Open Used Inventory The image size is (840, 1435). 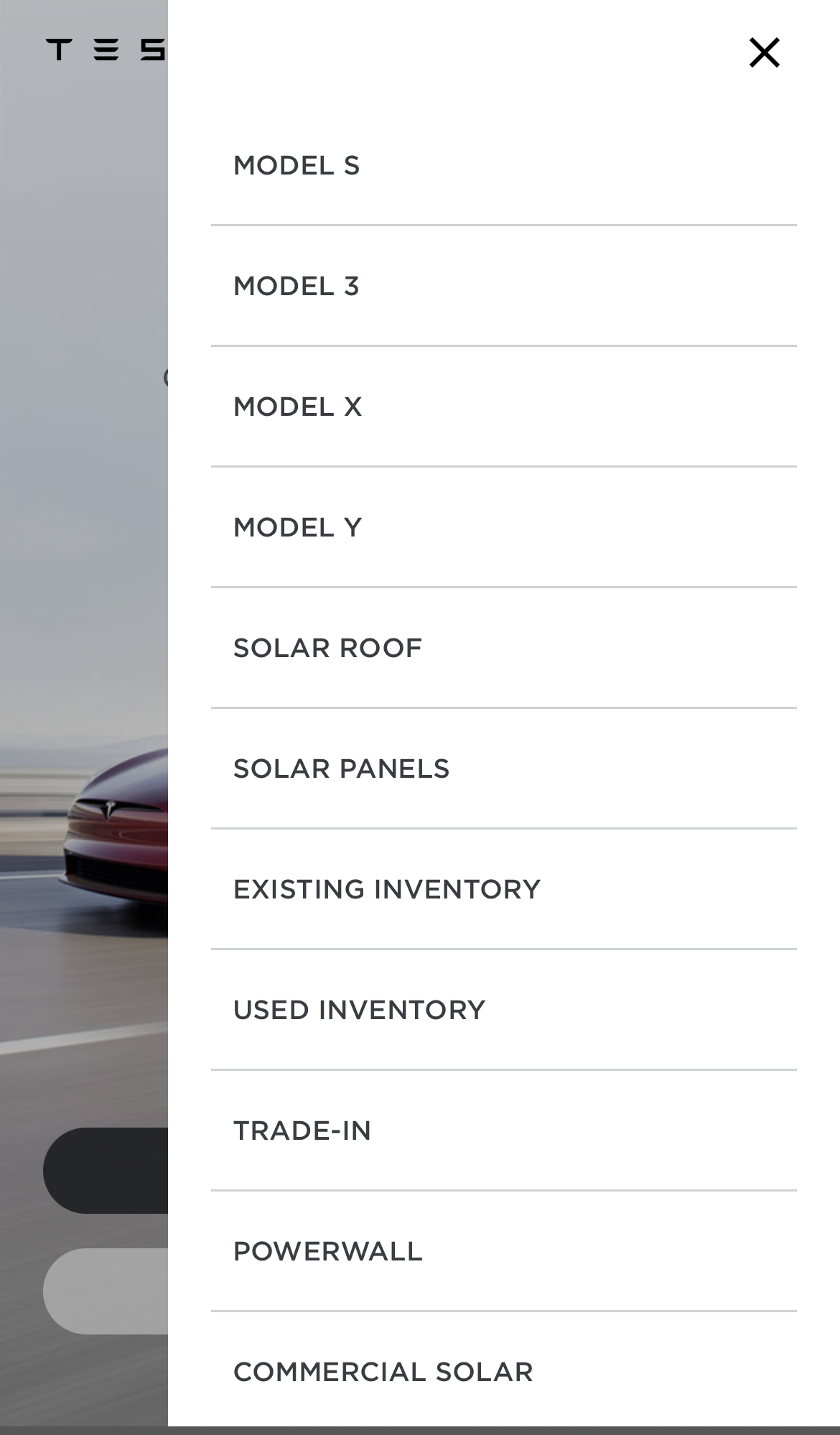click(x=504, y=1011)
